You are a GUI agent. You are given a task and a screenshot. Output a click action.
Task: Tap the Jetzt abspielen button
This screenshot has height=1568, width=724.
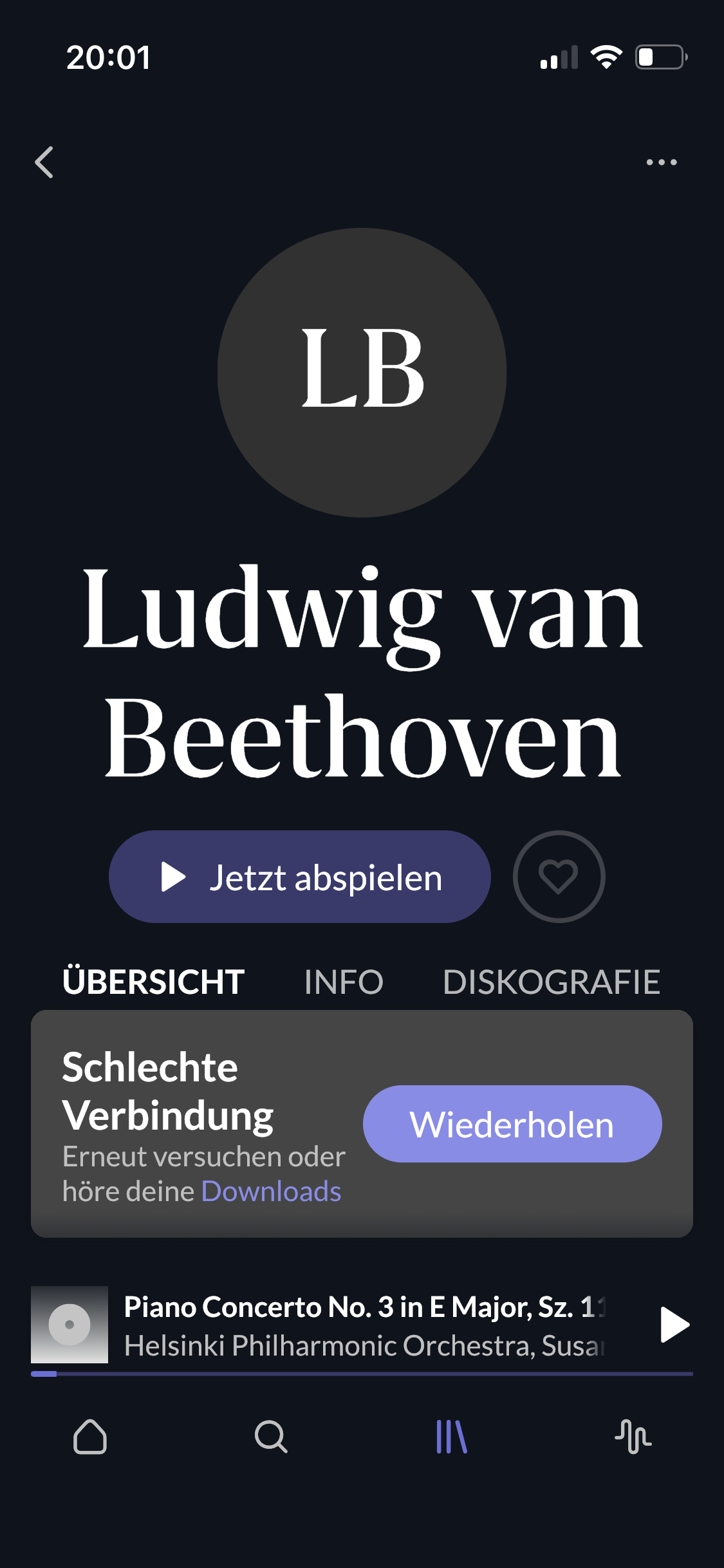coord(299,877)
